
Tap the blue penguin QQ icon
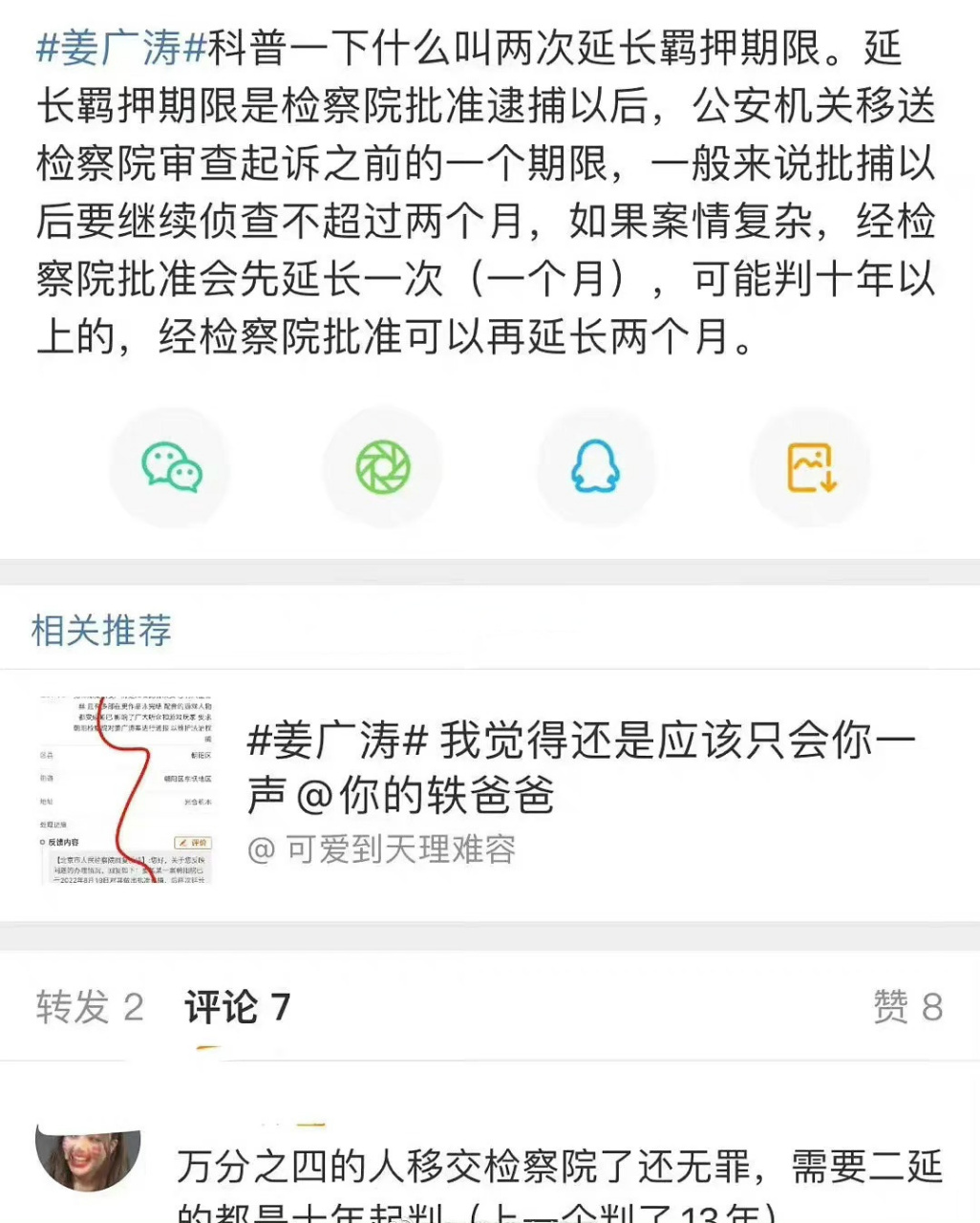click(x=596, y=466)
